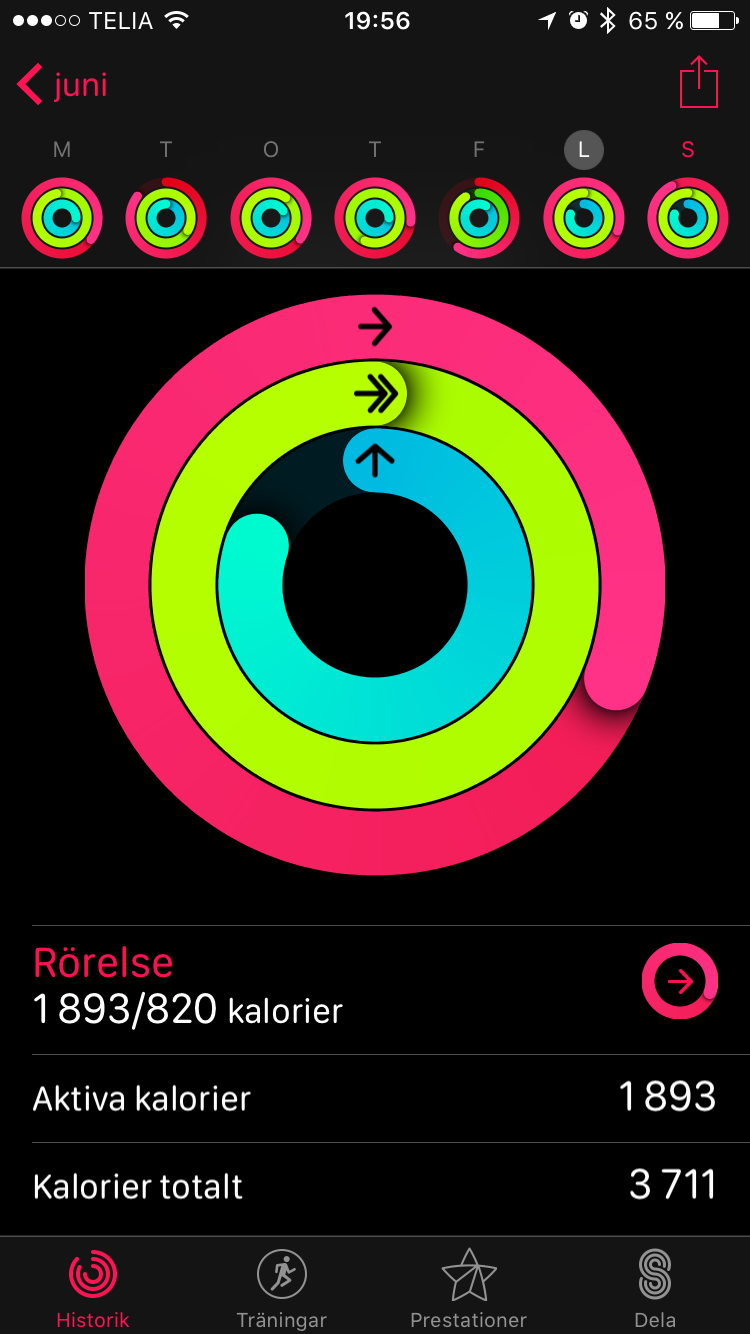Share this activity summary
The image size is (750, 1334).
pos(699,82)
